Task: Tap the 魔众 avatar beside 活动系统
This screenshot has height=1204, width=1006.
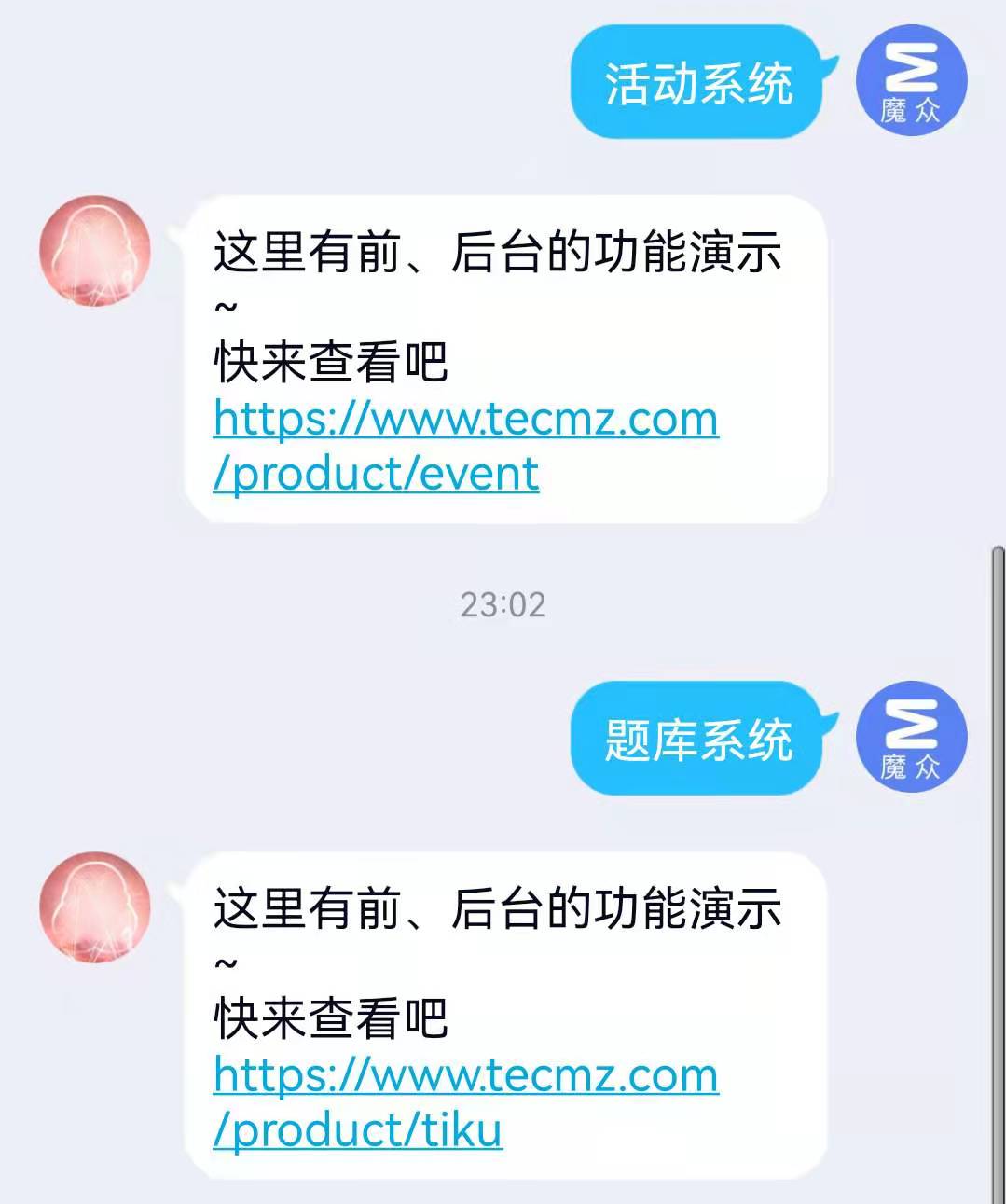Action: pos(911,81)
